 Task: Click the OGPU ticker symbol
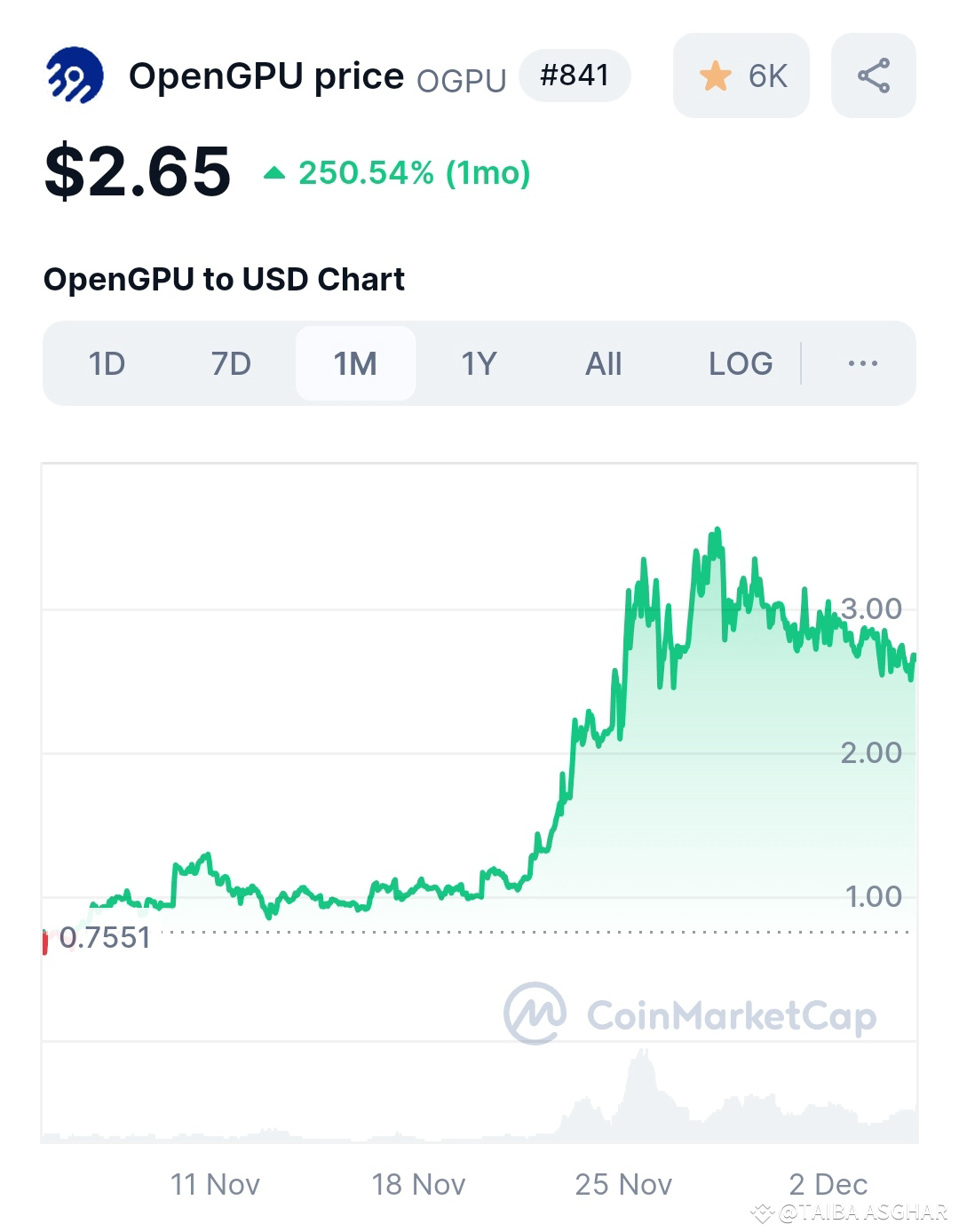[x=461, y=80]
